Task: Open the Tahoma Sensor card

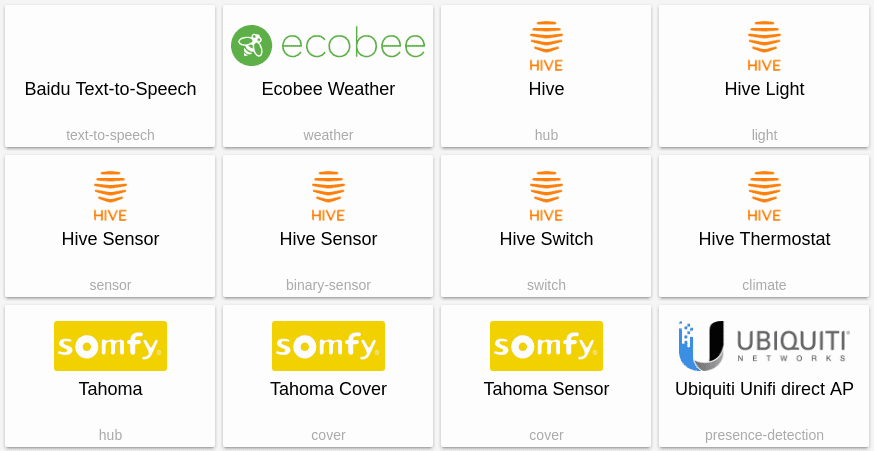Action: (546, 389)
